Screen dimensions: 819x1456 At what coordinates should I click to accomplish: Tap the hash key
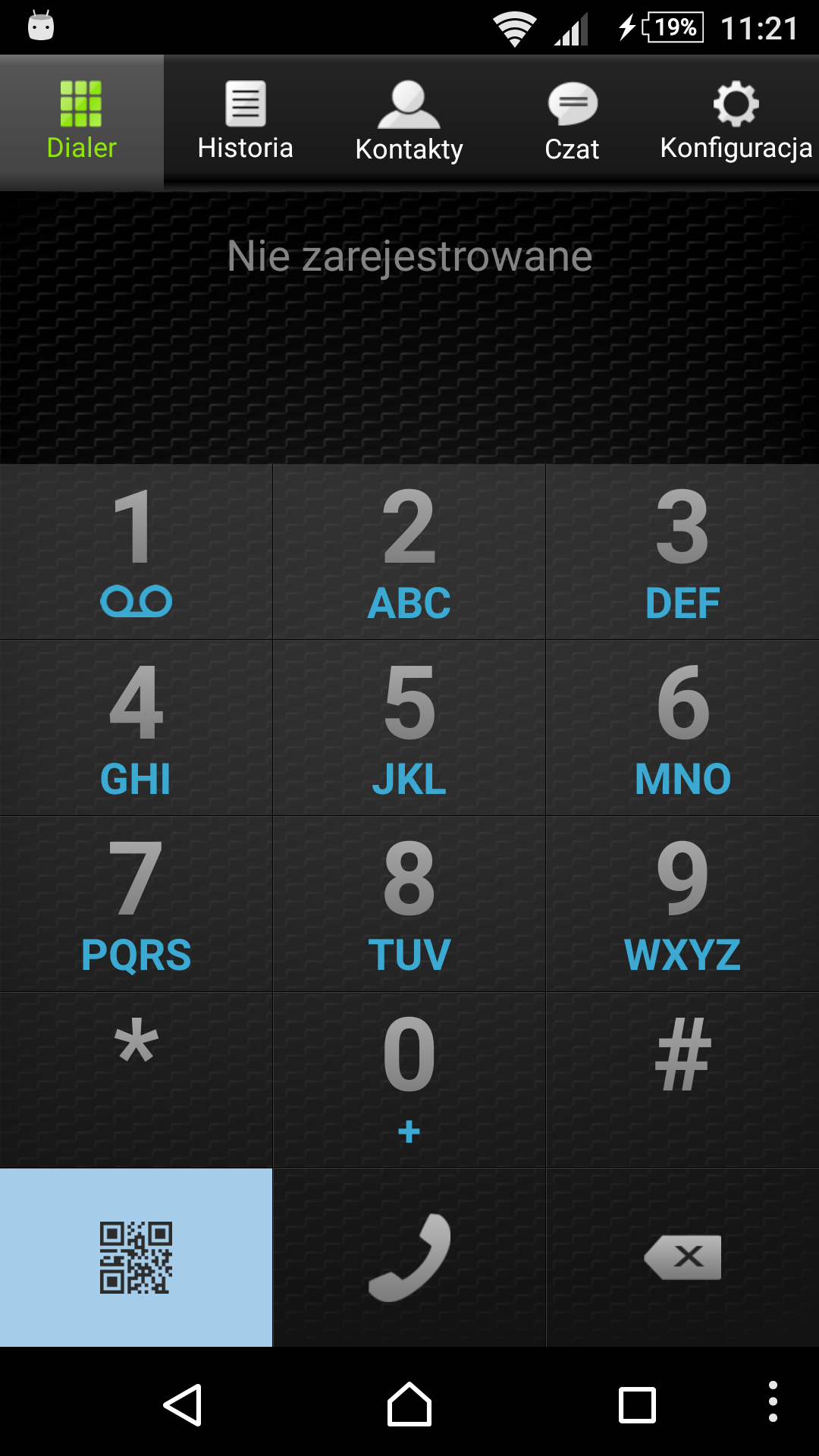click(x=682, y=1080)
